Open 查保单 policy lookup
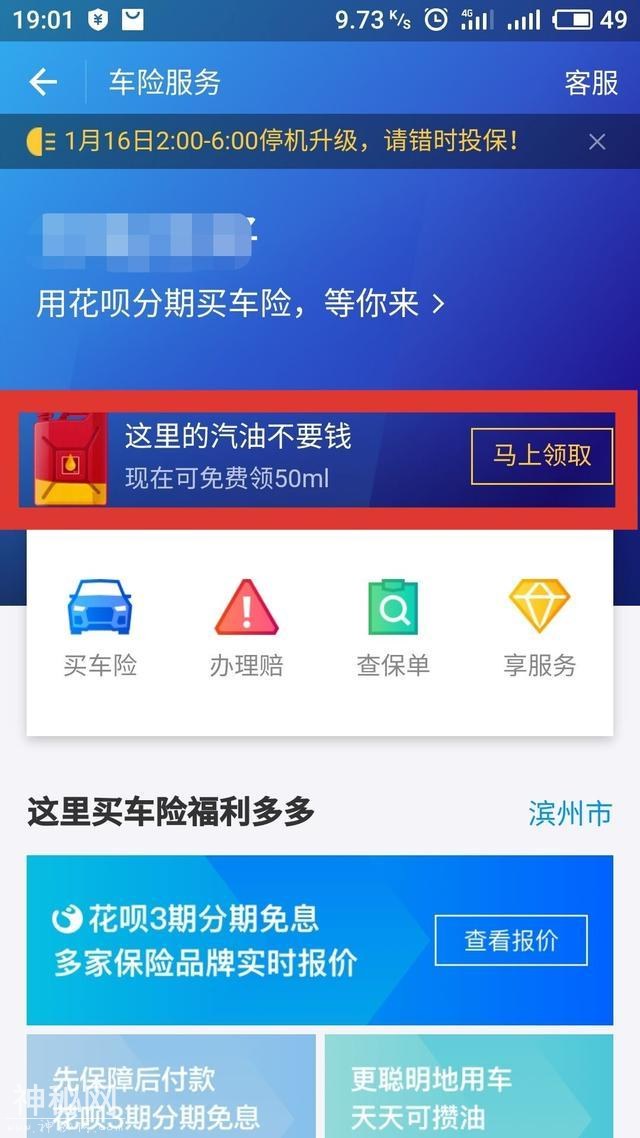This screenshot has width=640, height=1138. point(393,628)
